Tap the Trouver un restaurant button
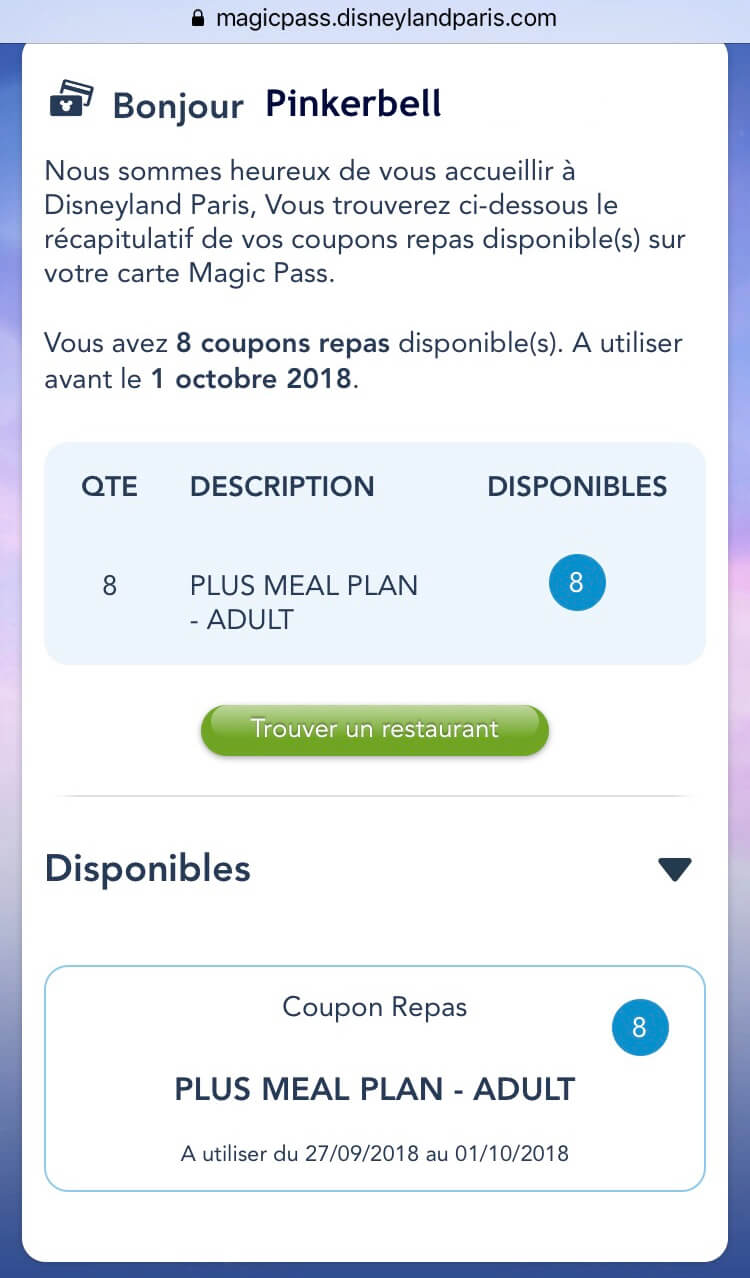This screenshot has width=750, height=1278. click(374, 729)
